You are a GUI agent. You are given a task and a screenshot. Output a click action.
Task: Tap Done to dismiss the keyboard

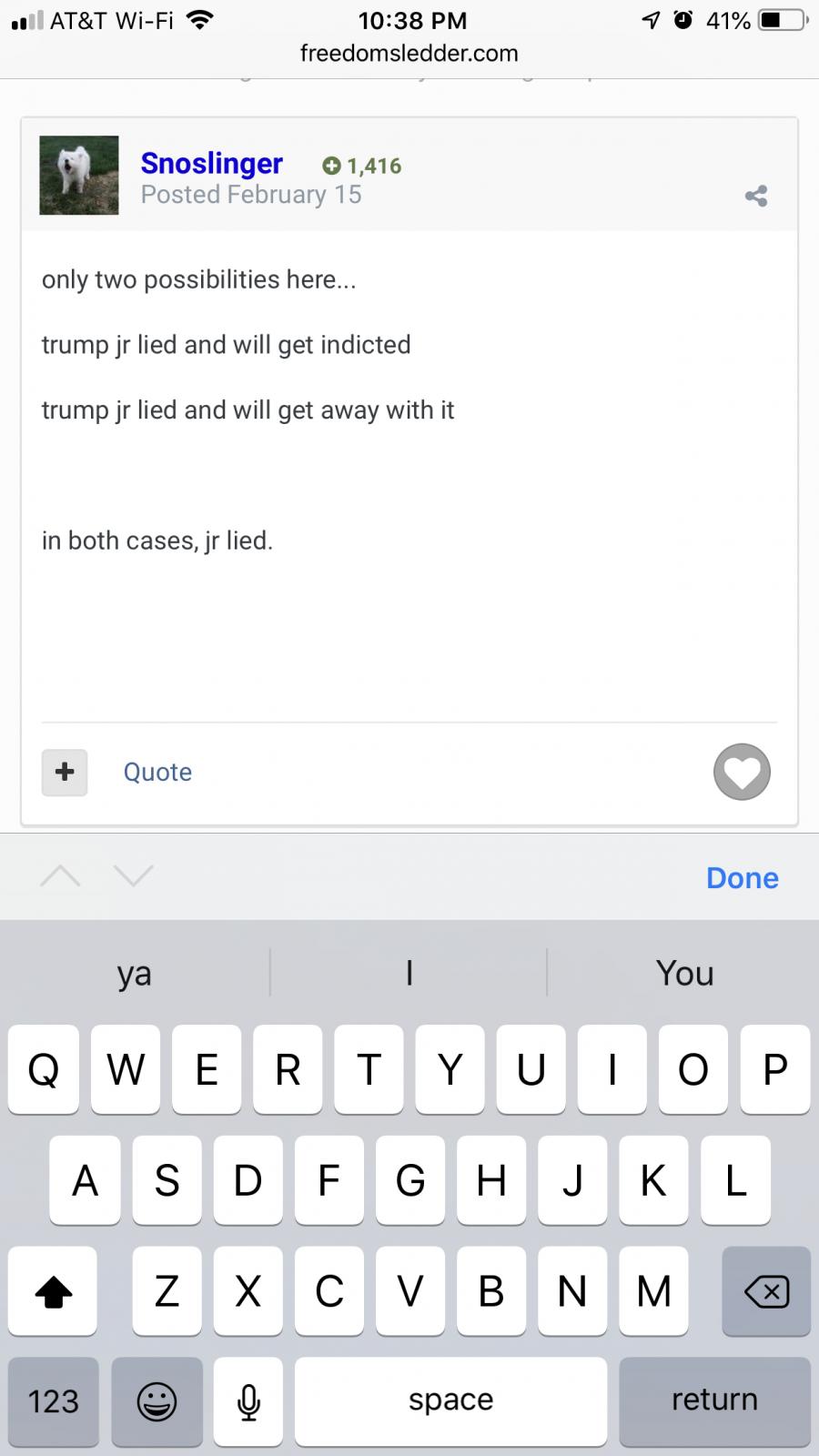743,877
